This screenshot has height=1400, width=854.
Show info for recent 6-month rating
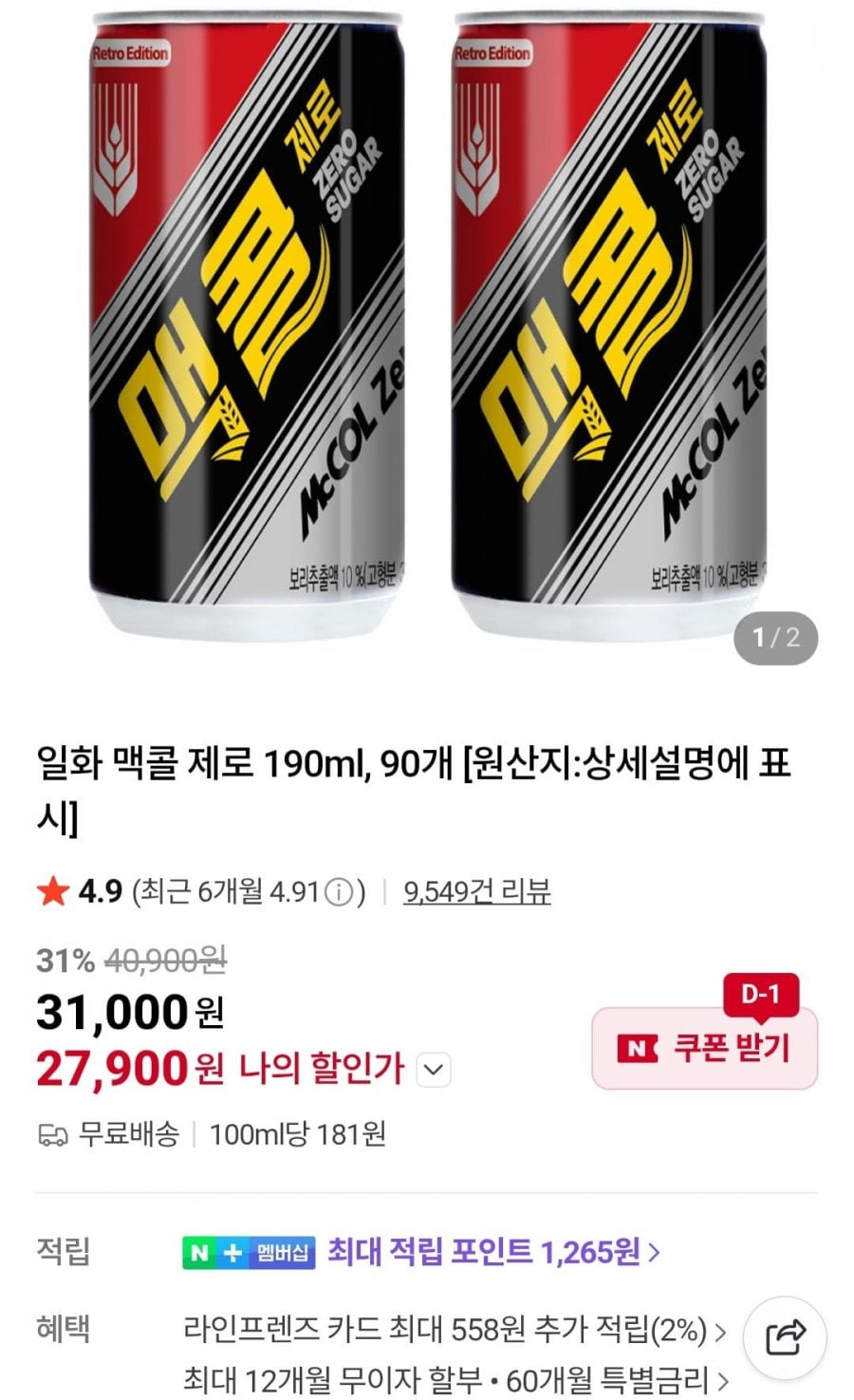[339, 893]
